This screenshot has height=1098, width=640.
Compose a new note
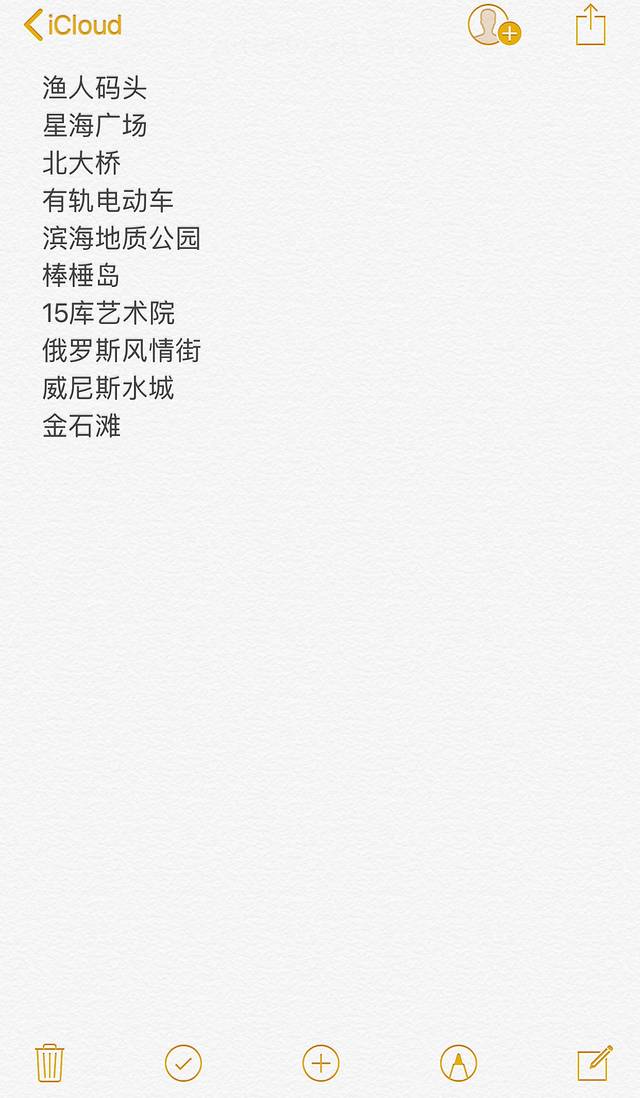pos(594,1063)
